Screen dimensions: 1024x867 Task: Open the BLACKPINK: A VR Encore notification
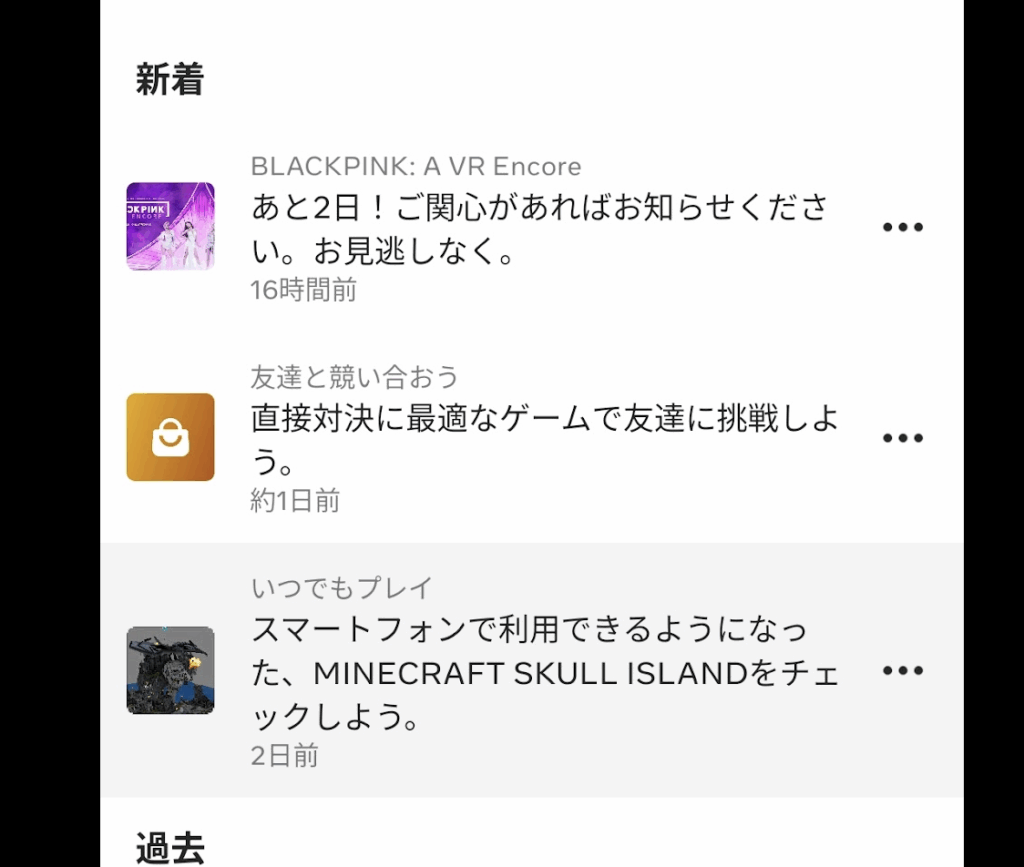[x=540, y=227]
